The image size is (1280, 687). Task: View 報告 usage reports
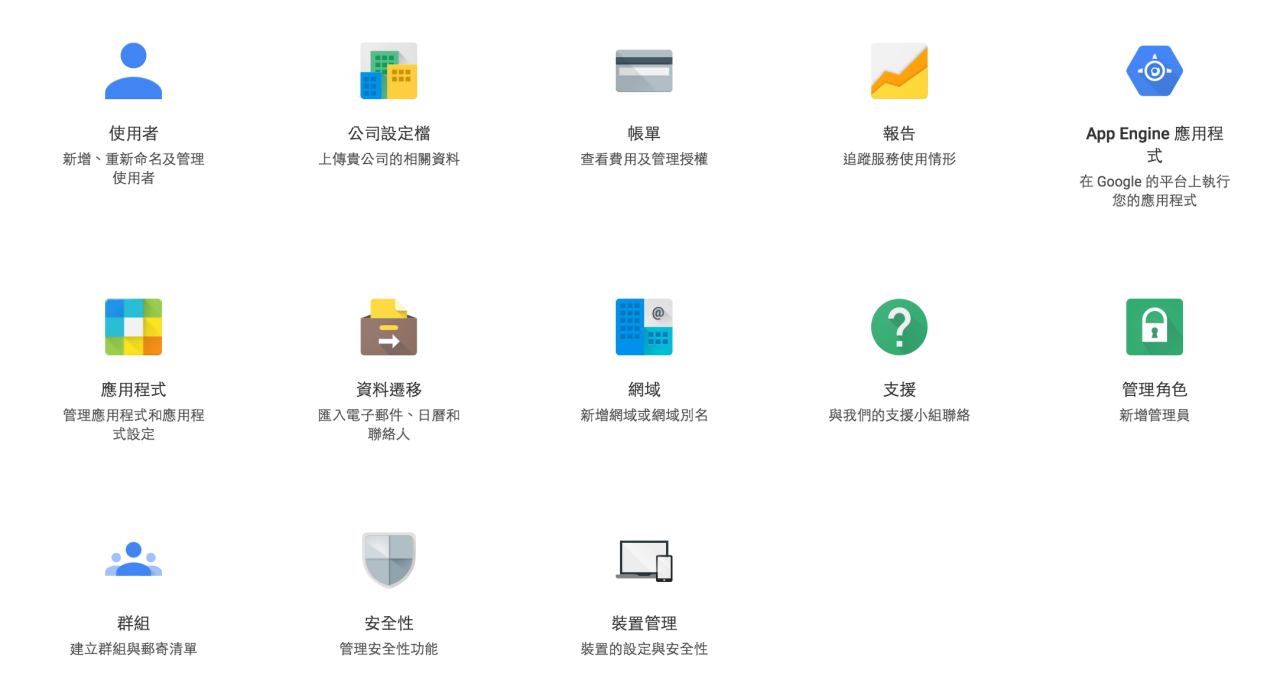[x=899, y=72]
